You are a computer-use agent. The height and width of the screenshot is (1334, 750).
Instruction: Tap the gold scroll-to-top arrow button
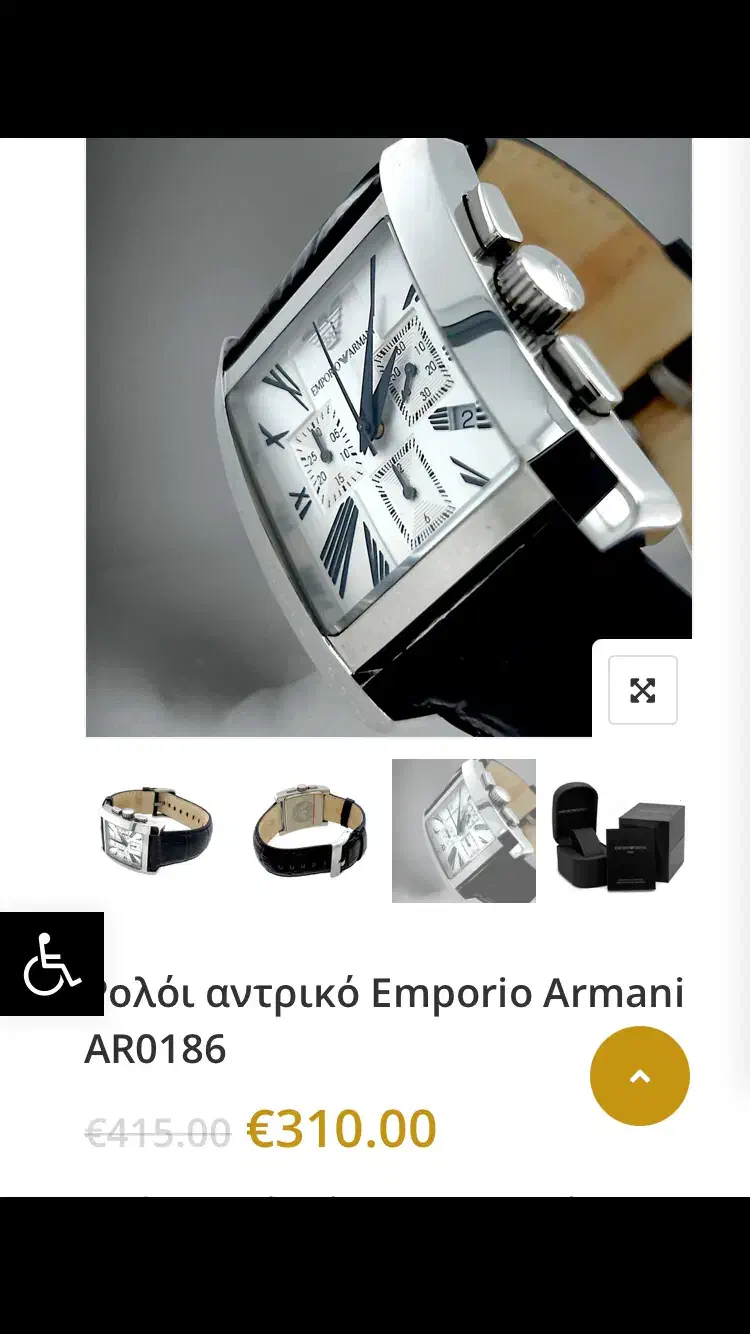coord(640,1076)
